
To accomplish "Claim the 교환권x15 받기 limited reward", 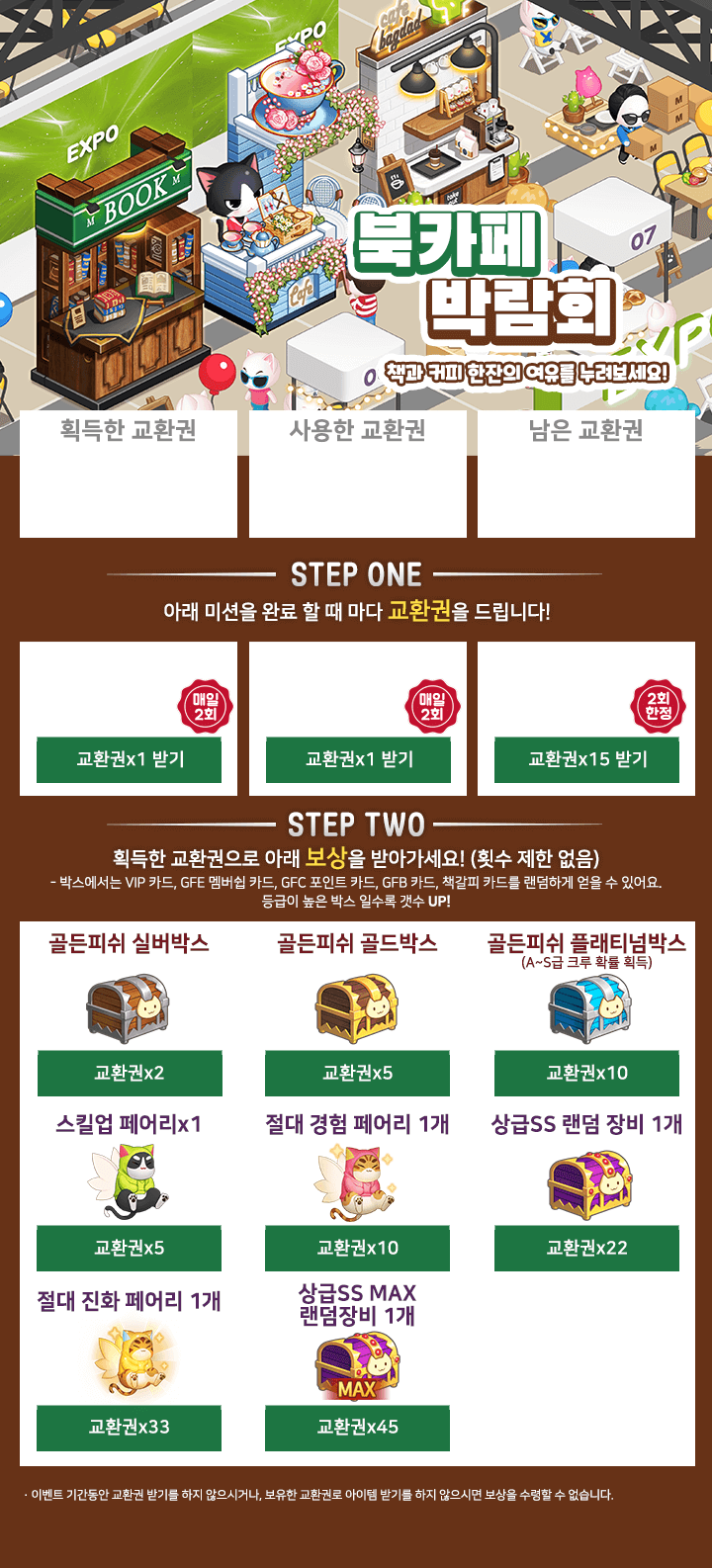I will [x=586, y=759].
